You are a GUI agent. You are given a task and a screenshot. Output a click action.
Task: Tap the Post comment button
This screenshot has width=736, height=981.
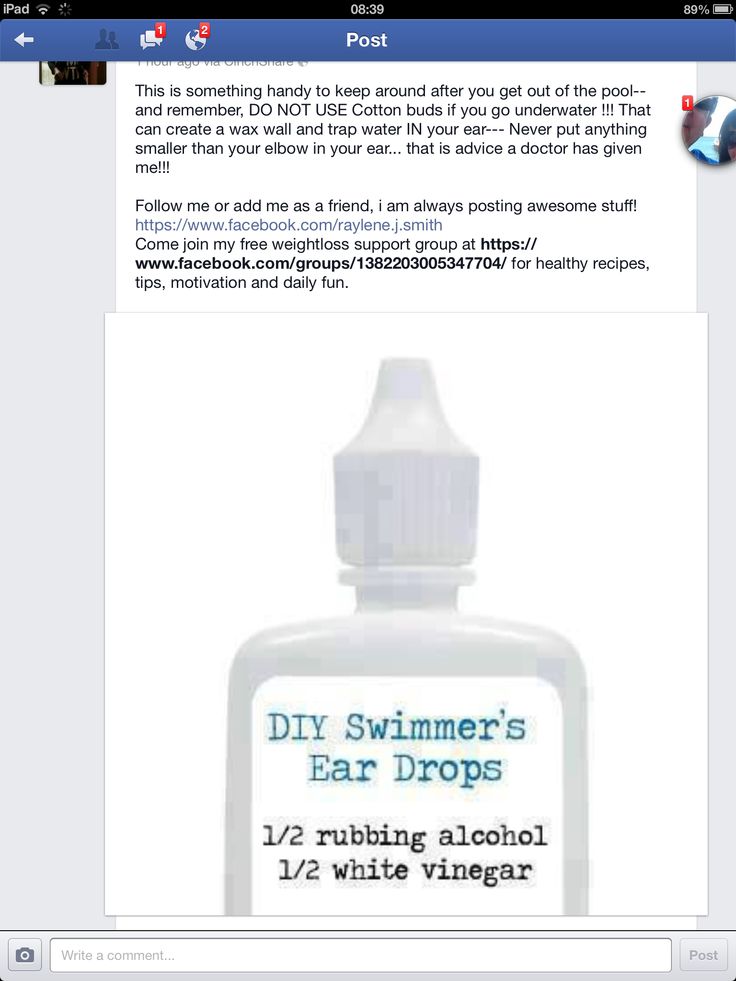[703, 955]
